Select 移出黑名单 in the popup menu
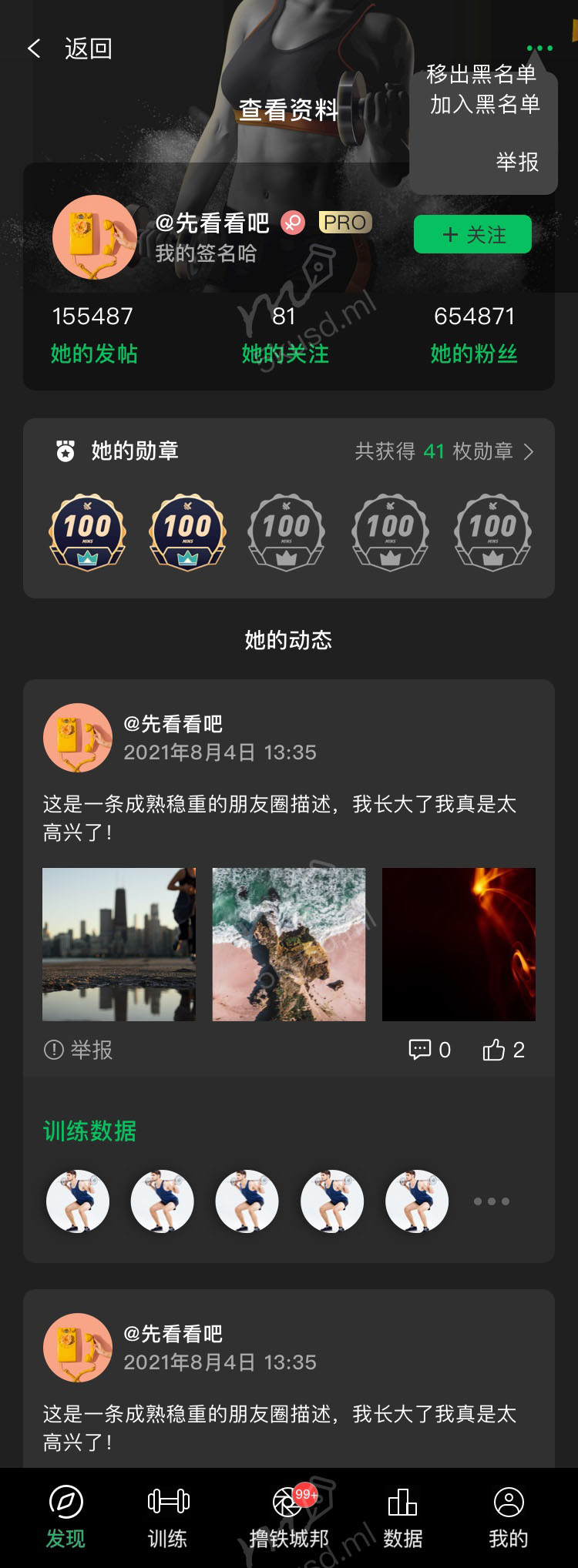578x1568 pixels. [x=482, y=75]
